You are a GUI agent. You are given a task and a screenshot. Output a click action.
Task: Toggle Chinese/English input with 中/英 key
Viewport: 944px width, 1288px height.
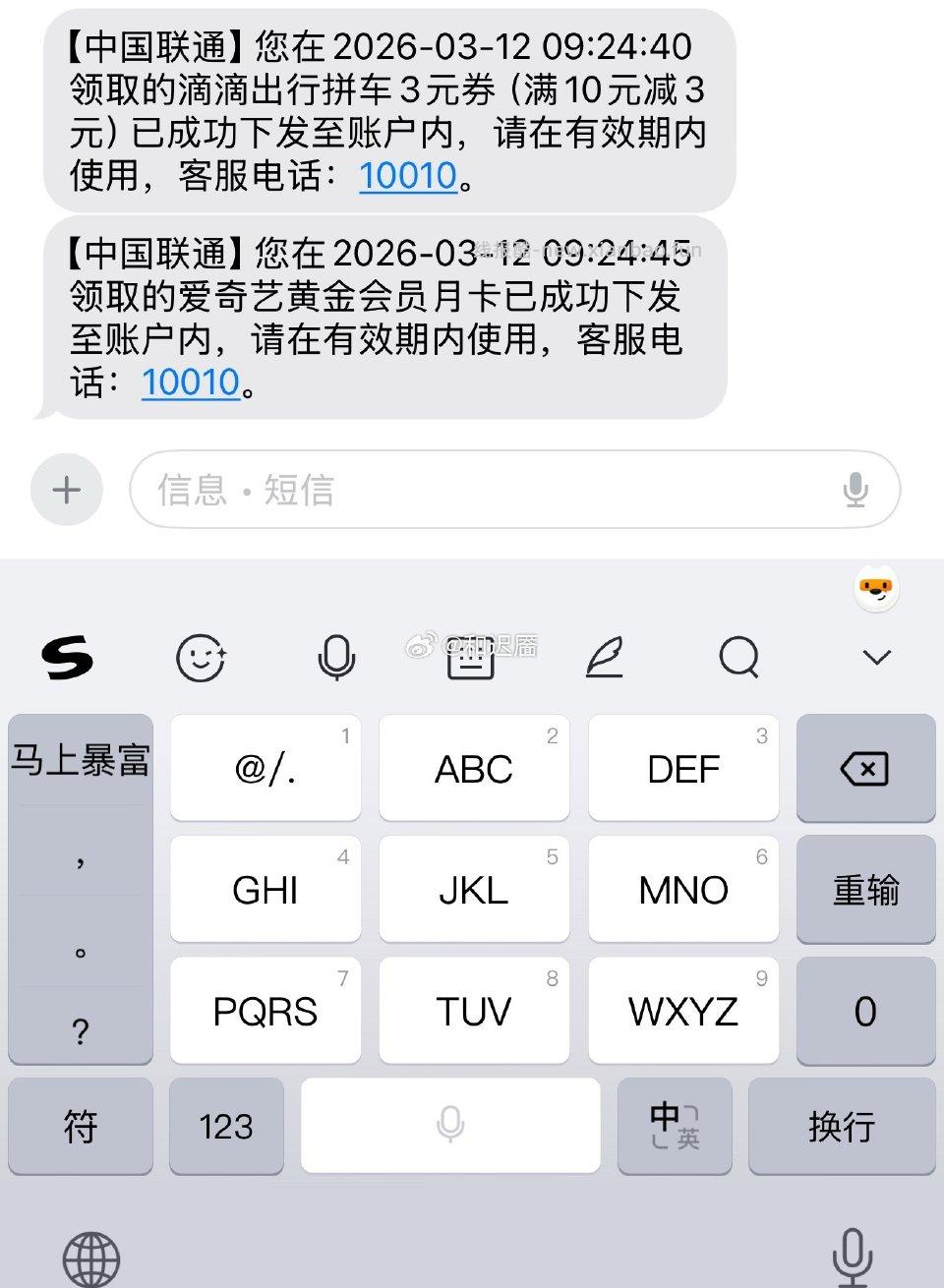click(675, 1127)
